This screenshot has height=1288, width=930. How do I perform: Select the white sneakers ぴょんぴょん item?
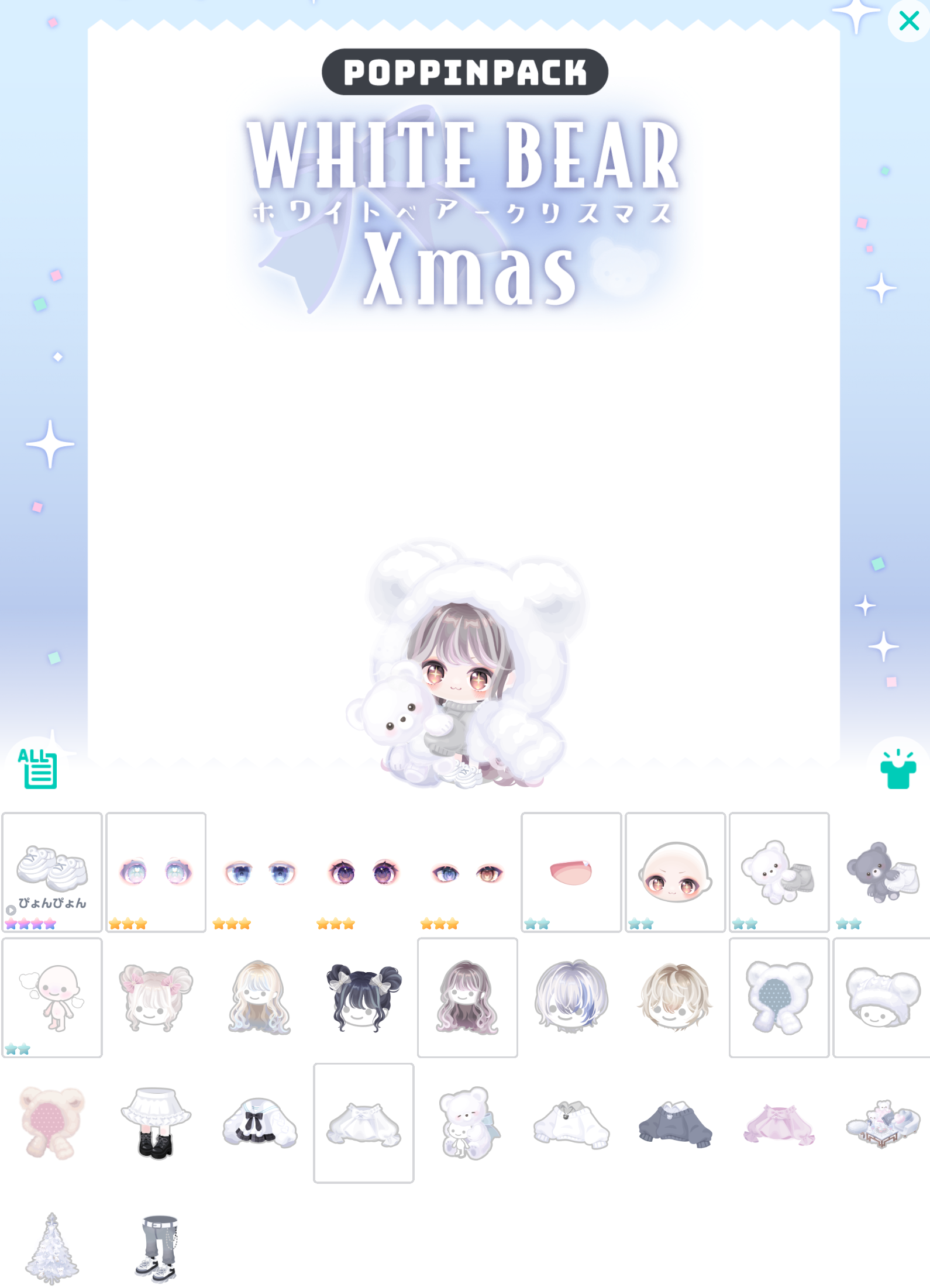click(x=52, y=872)
